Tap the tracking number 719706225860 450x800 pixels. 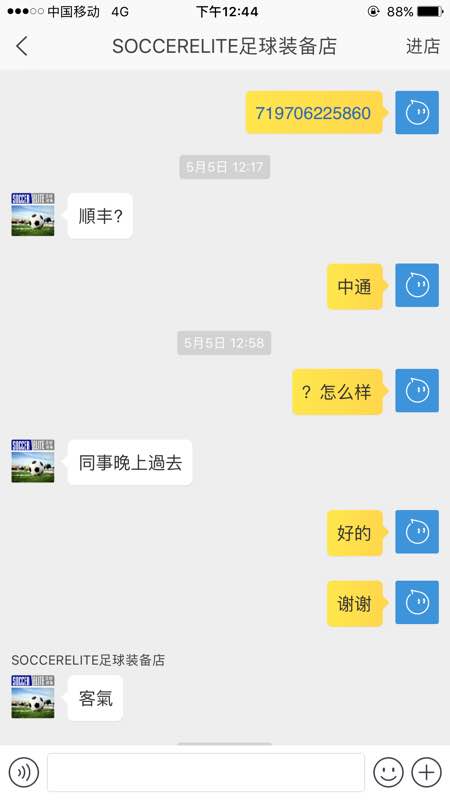pos(313,113)
